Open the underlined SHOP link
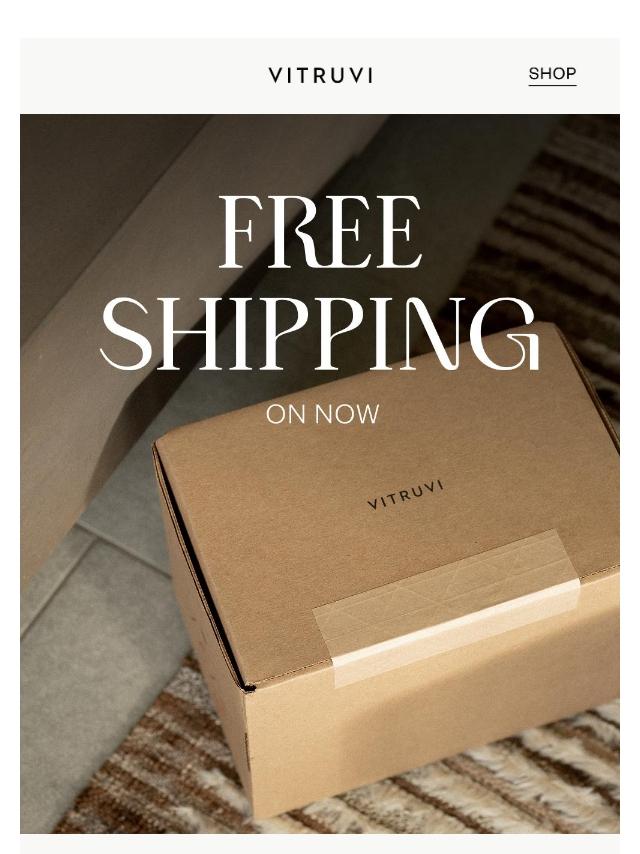The height and width of the screenshot is (854, 640). tap(552, 74)
